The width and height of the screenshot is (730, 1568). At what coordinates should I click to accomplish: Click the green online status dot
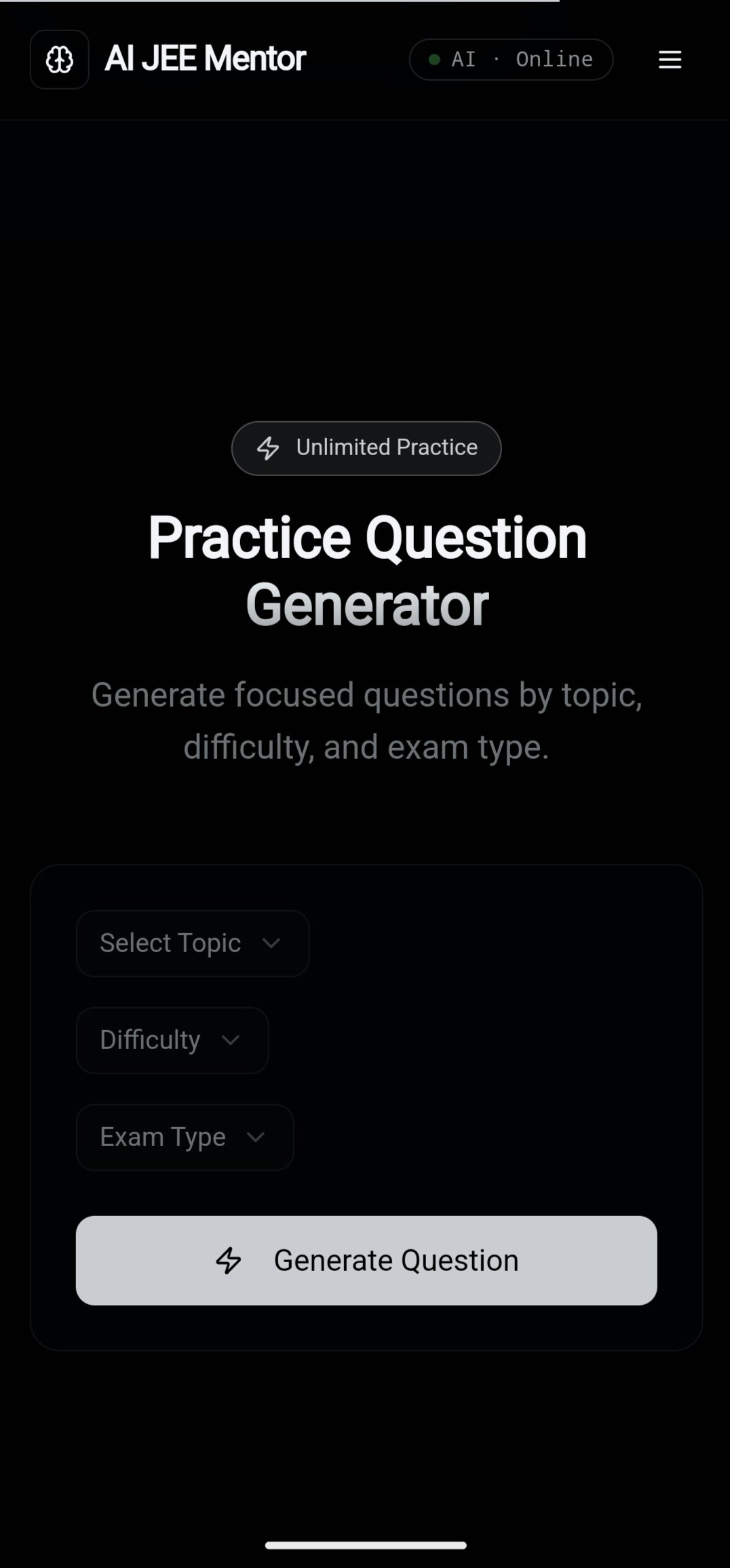pyautogui.click(x=435, y=59)
